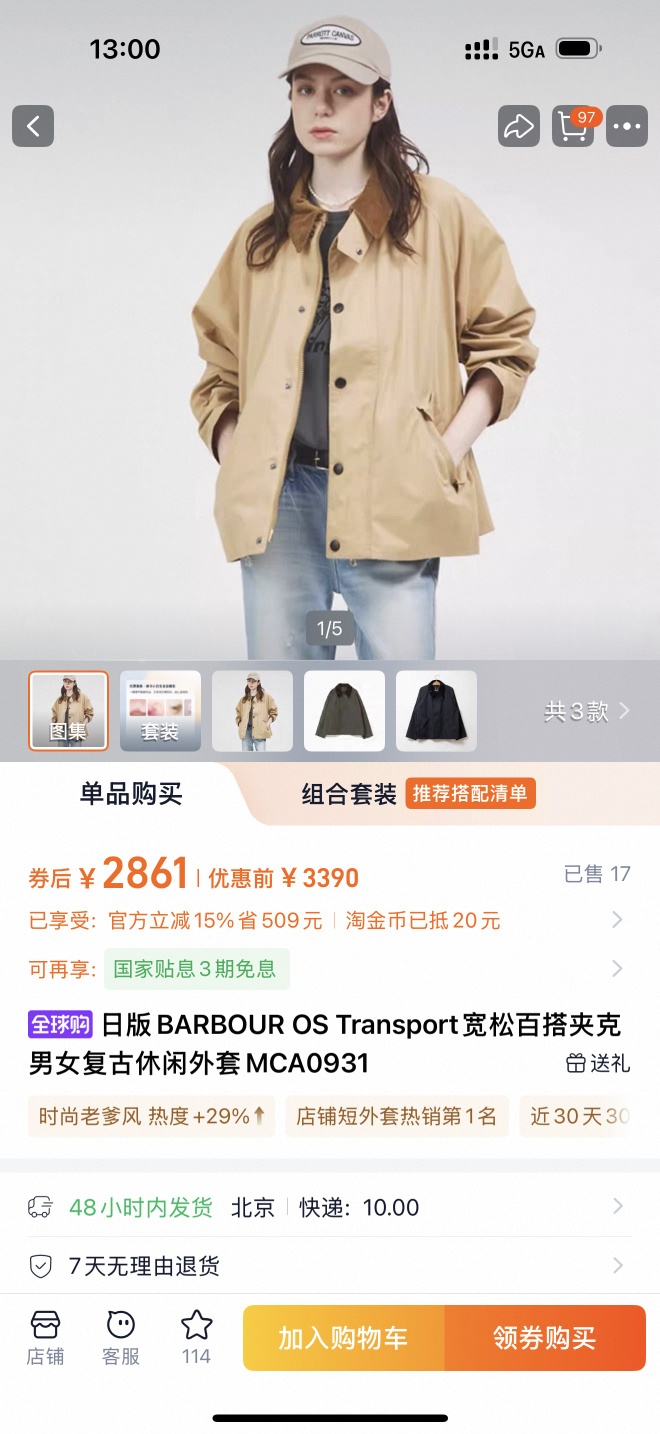Go back using the top-left arrow
Viewport: 660px width, 1434px height.
coord(33,126)
